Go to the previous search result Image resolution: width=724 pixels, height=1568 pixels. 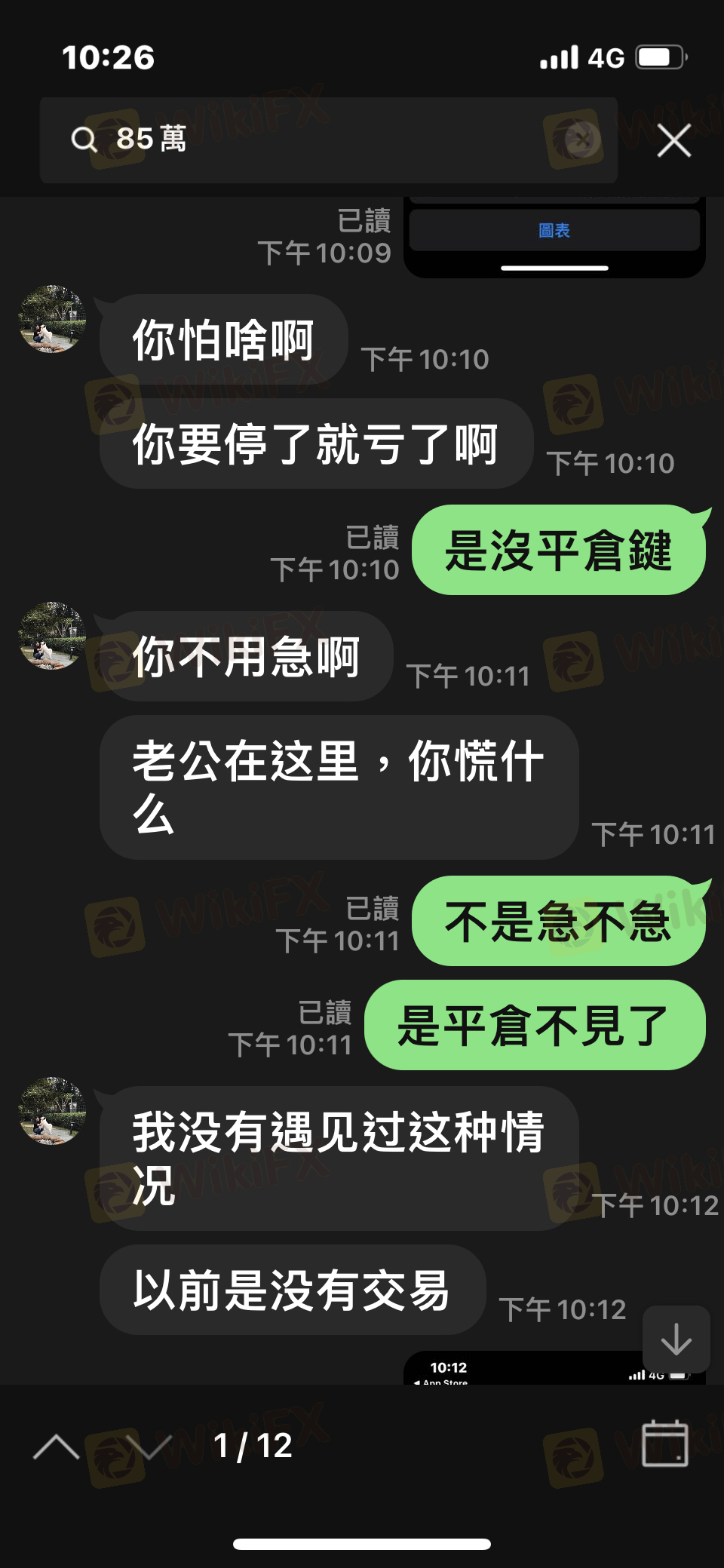tap(57, 1447)
